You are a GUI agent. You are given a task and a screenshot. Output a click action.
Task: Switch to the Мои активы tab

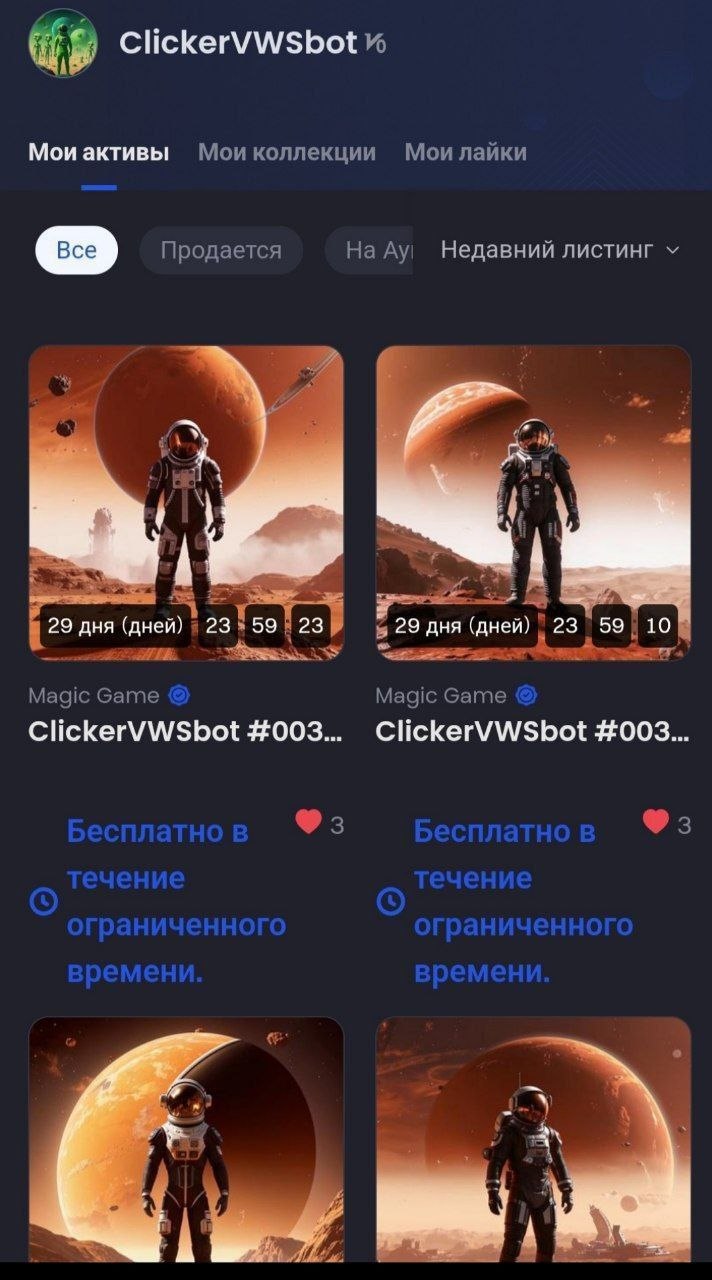98,153
